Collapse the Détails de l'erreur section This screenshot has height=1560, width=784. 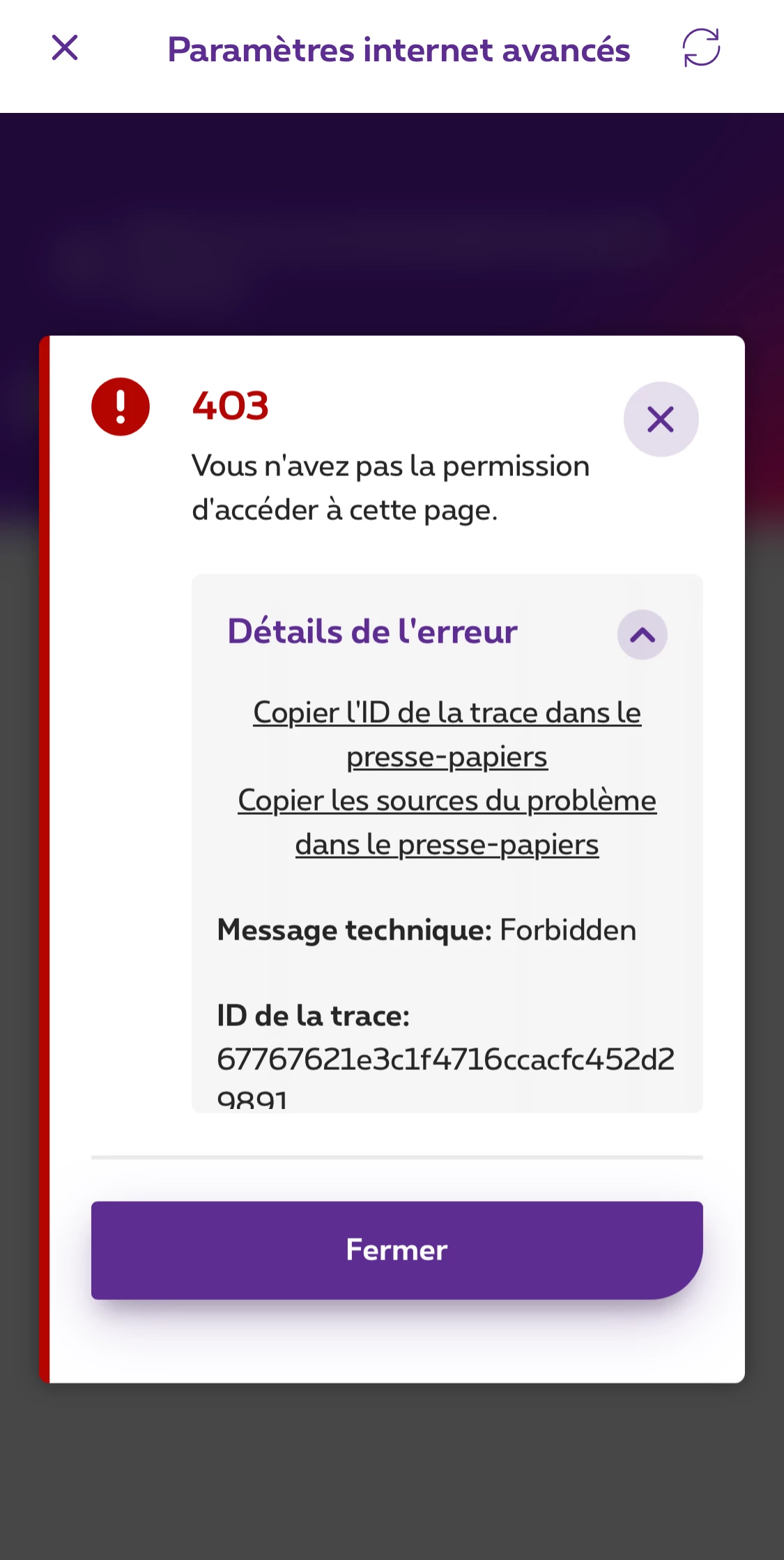point(642,634)
